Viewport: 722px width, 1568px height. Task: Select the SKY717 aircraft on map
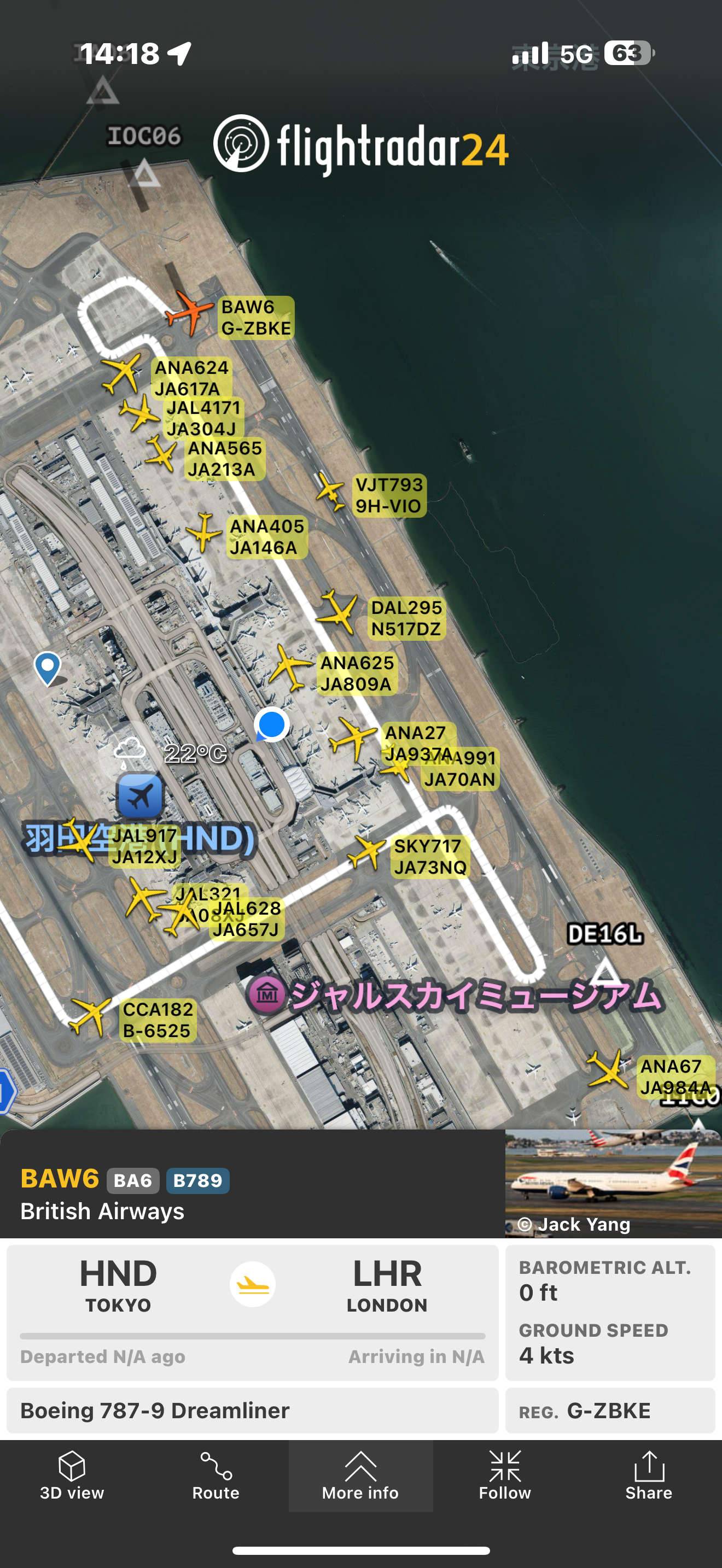366,852
